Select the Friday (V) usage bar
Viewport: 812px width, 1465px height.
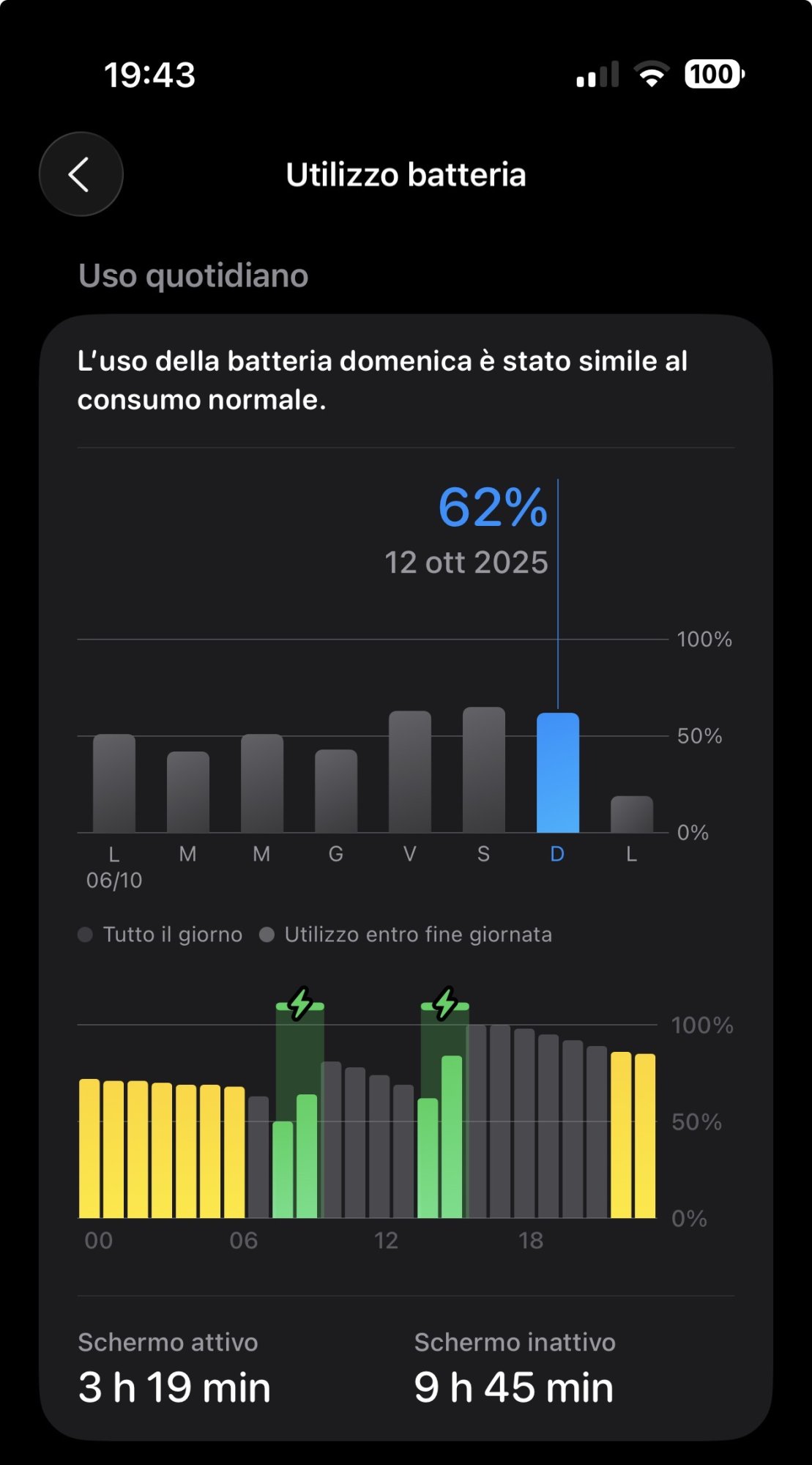click(410, 771)
